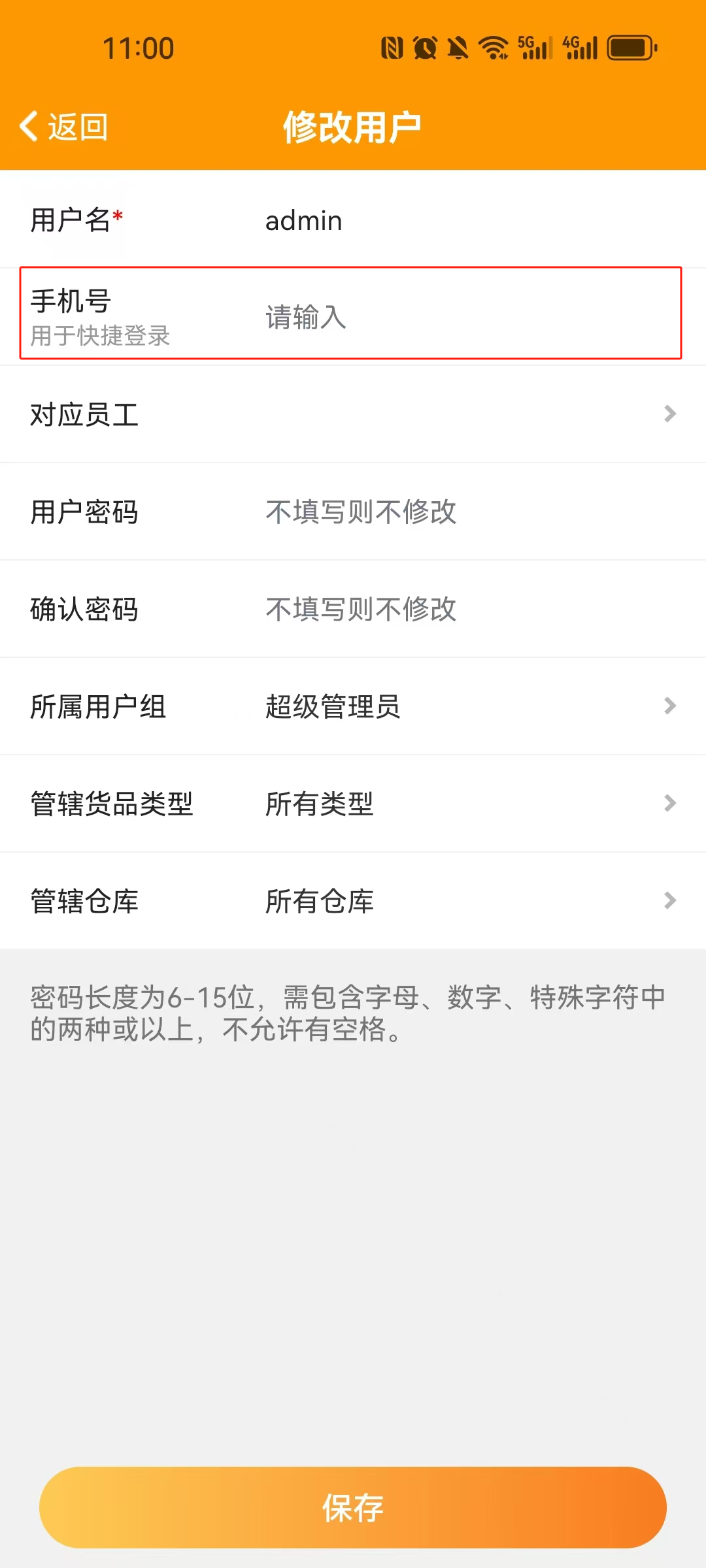Choose 管辖仓库 option
706x1568 pixels.
(458, 901)
